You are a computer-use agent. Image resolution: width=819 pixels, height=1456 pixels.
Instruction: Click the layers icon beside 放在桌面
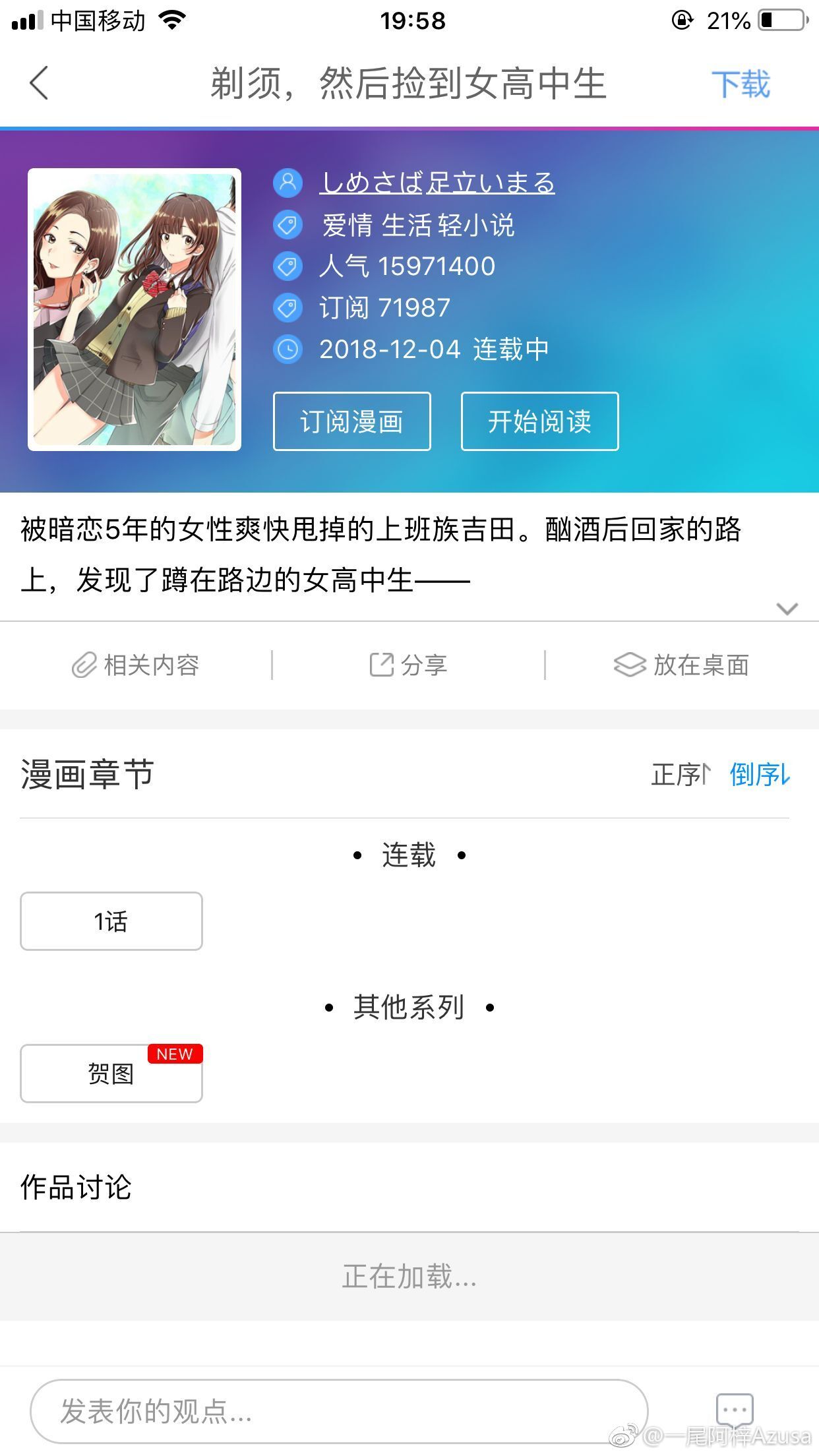pyautogui.click(x=628, y=665)
